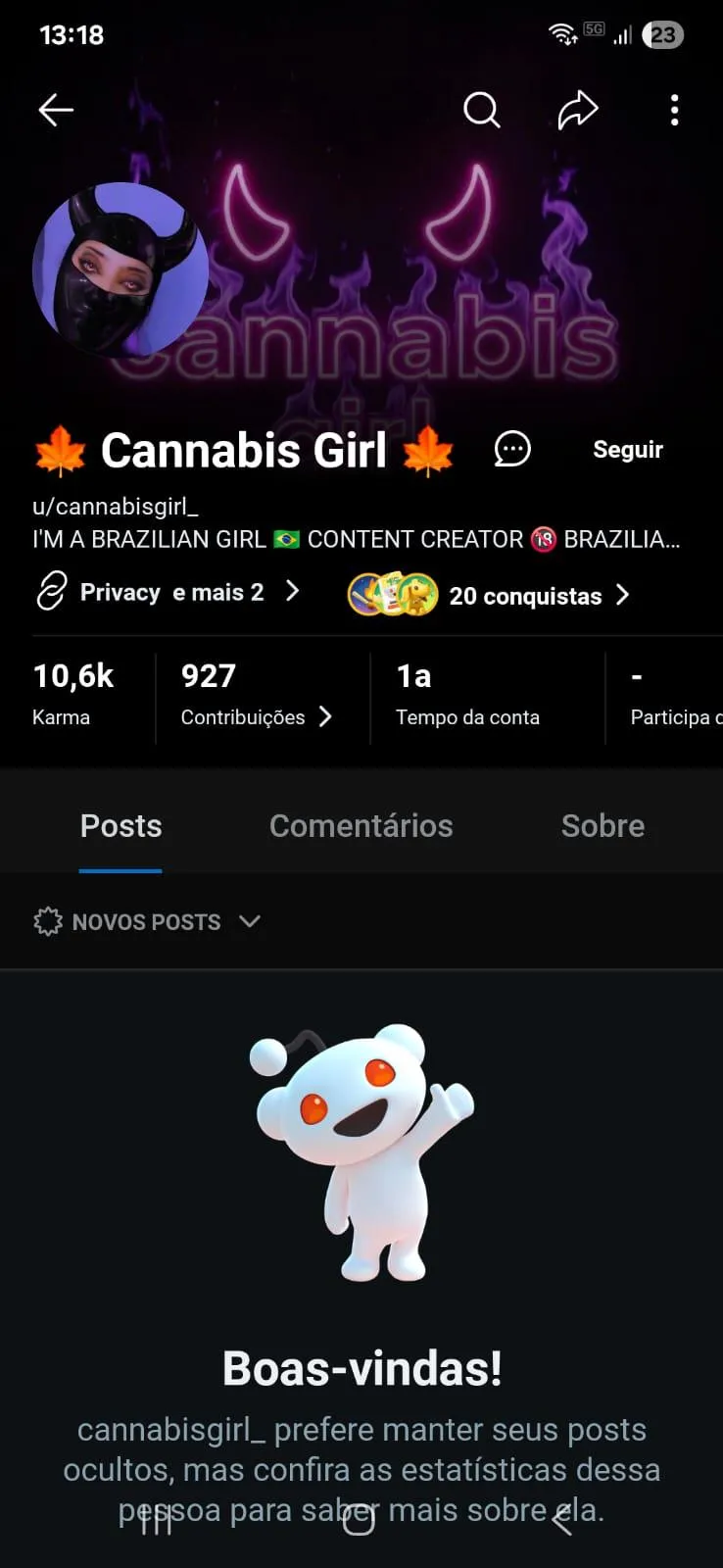This screenshot has width=723, height=1568.
Task: Follow the user with Seguir
Action: coord(628,450)
